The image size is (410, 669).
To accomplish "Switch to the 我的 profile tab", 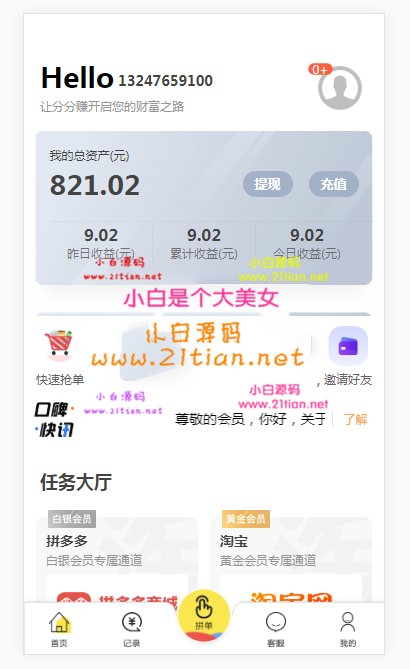I will (x=348, y=629).
